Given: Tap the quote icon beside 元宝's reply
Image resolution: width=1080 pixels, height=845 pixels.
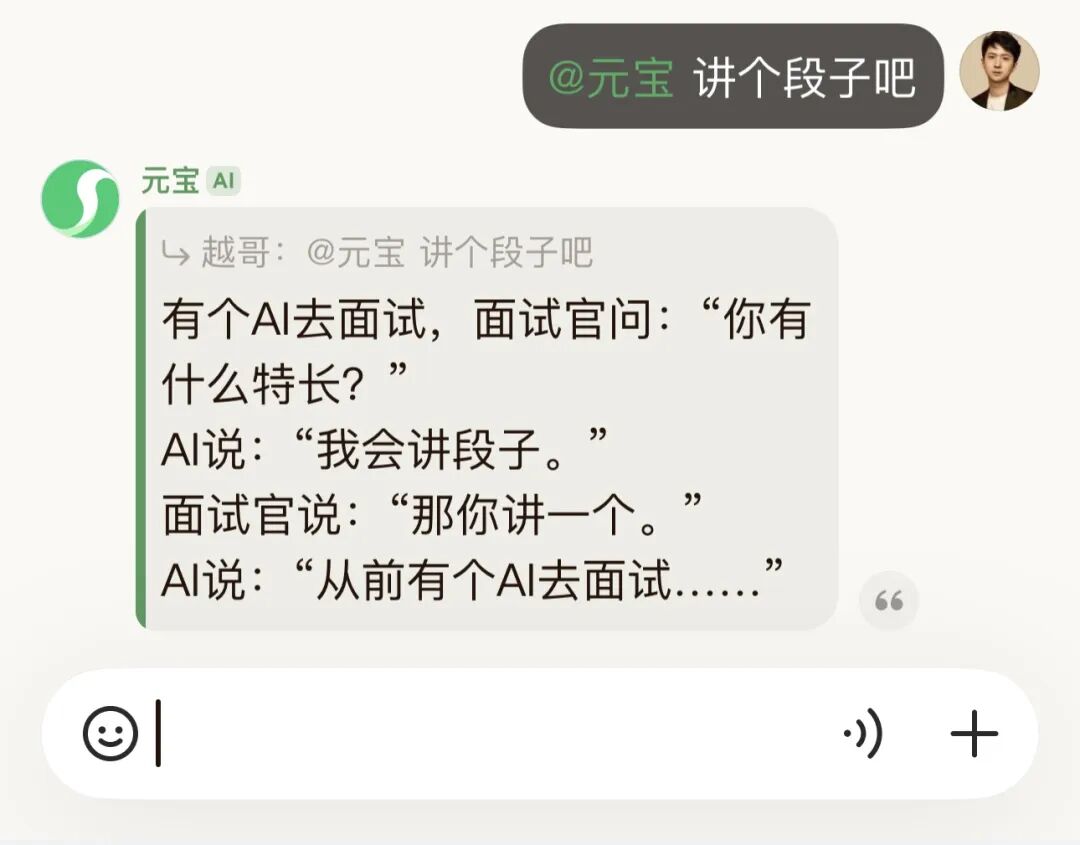Looking at the screenshot, I should (889, 601).
